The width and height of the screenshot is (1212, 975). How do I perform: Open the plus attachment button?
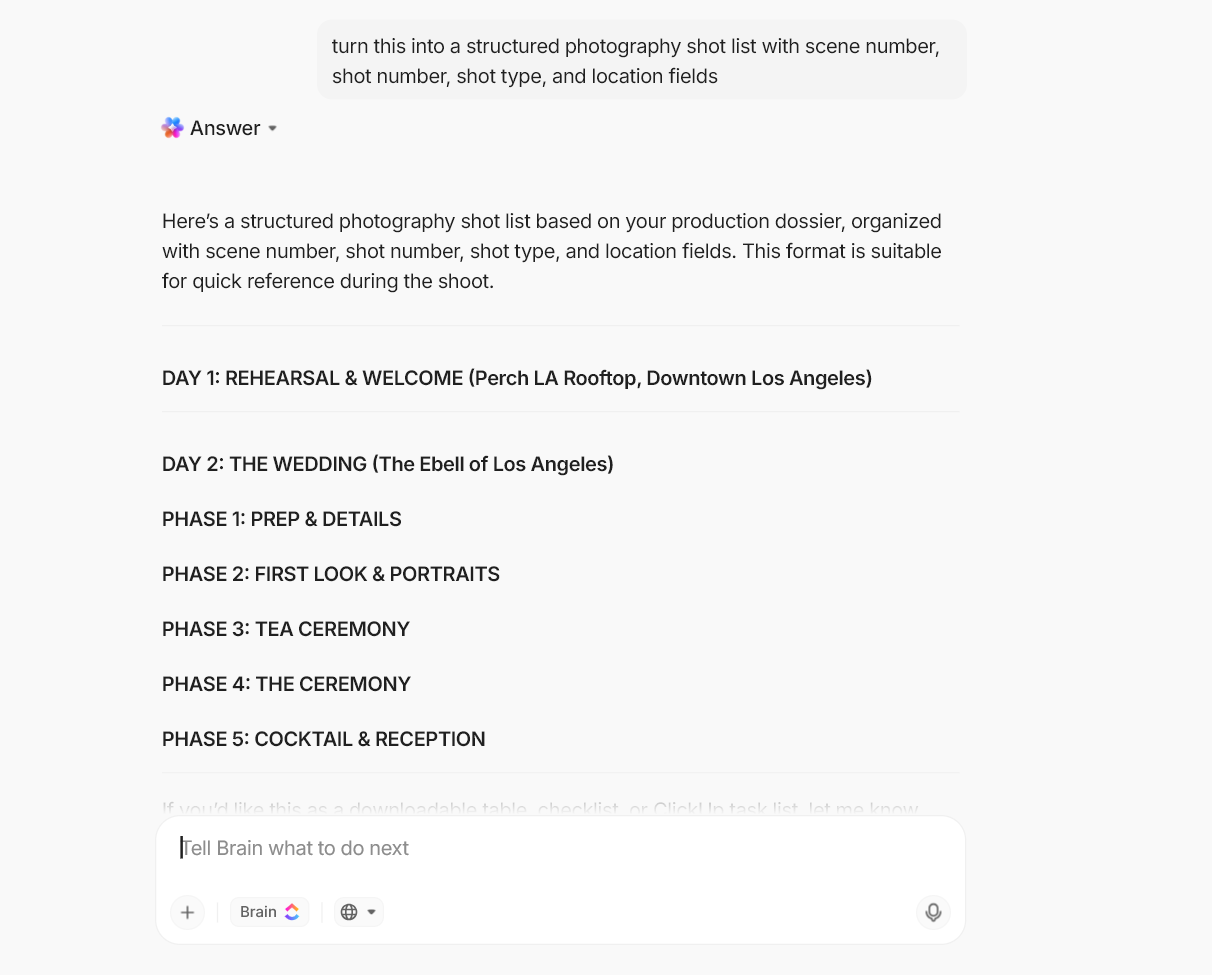(x=187, y=912)
